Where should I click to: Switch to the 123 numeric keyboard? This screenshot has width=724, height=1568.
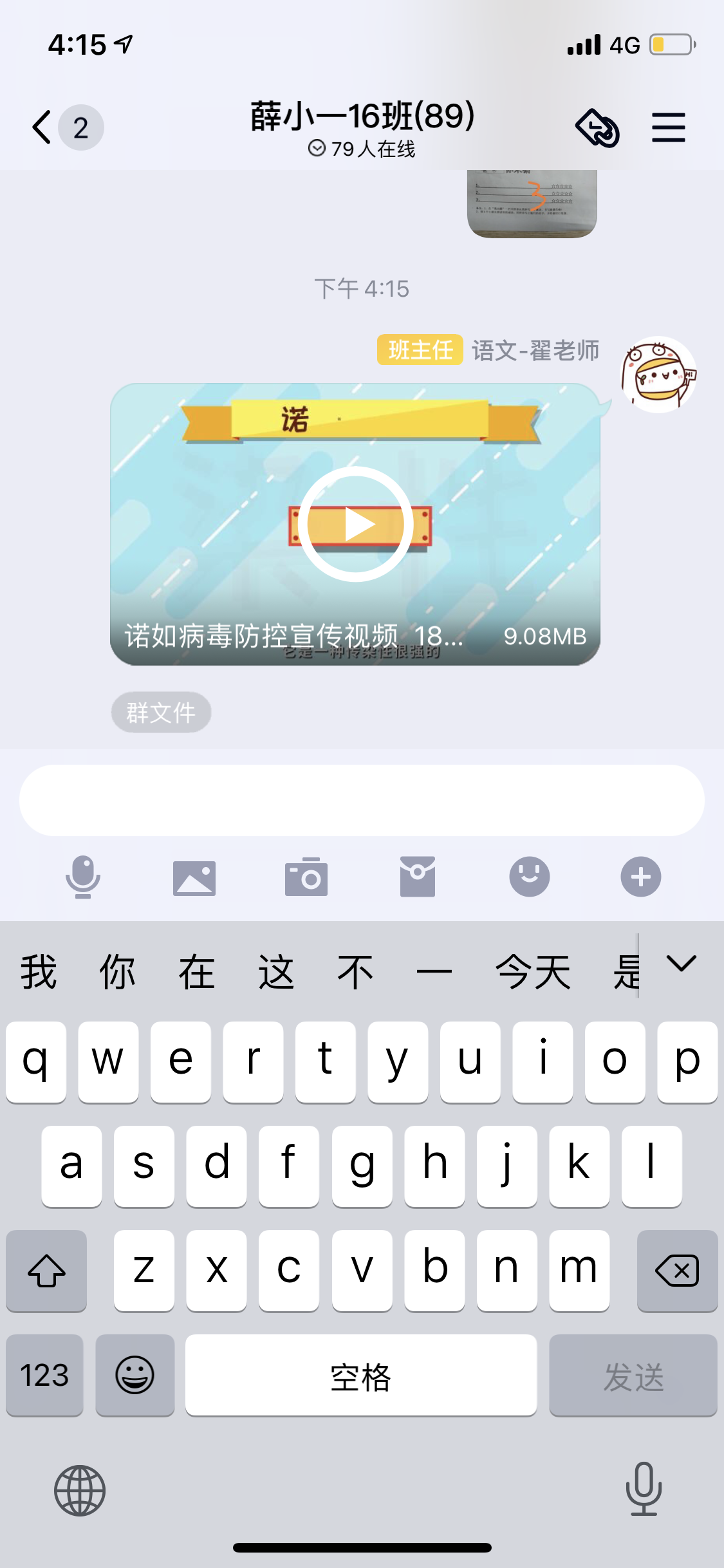point(44,1375)
